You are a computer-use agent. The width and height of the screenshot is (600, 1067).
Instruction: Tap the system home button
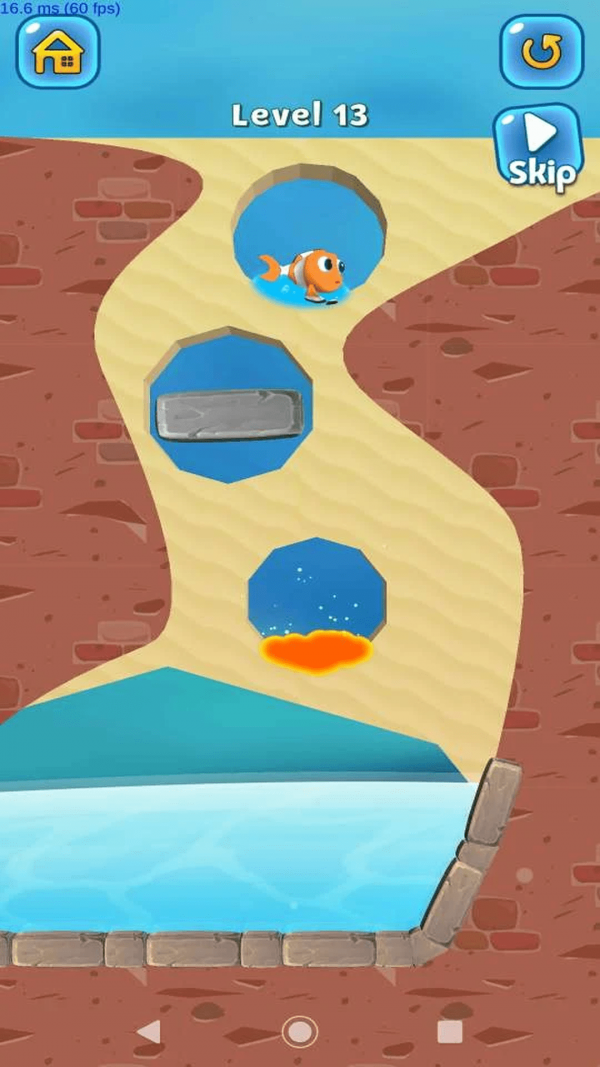coord(299,1032)
